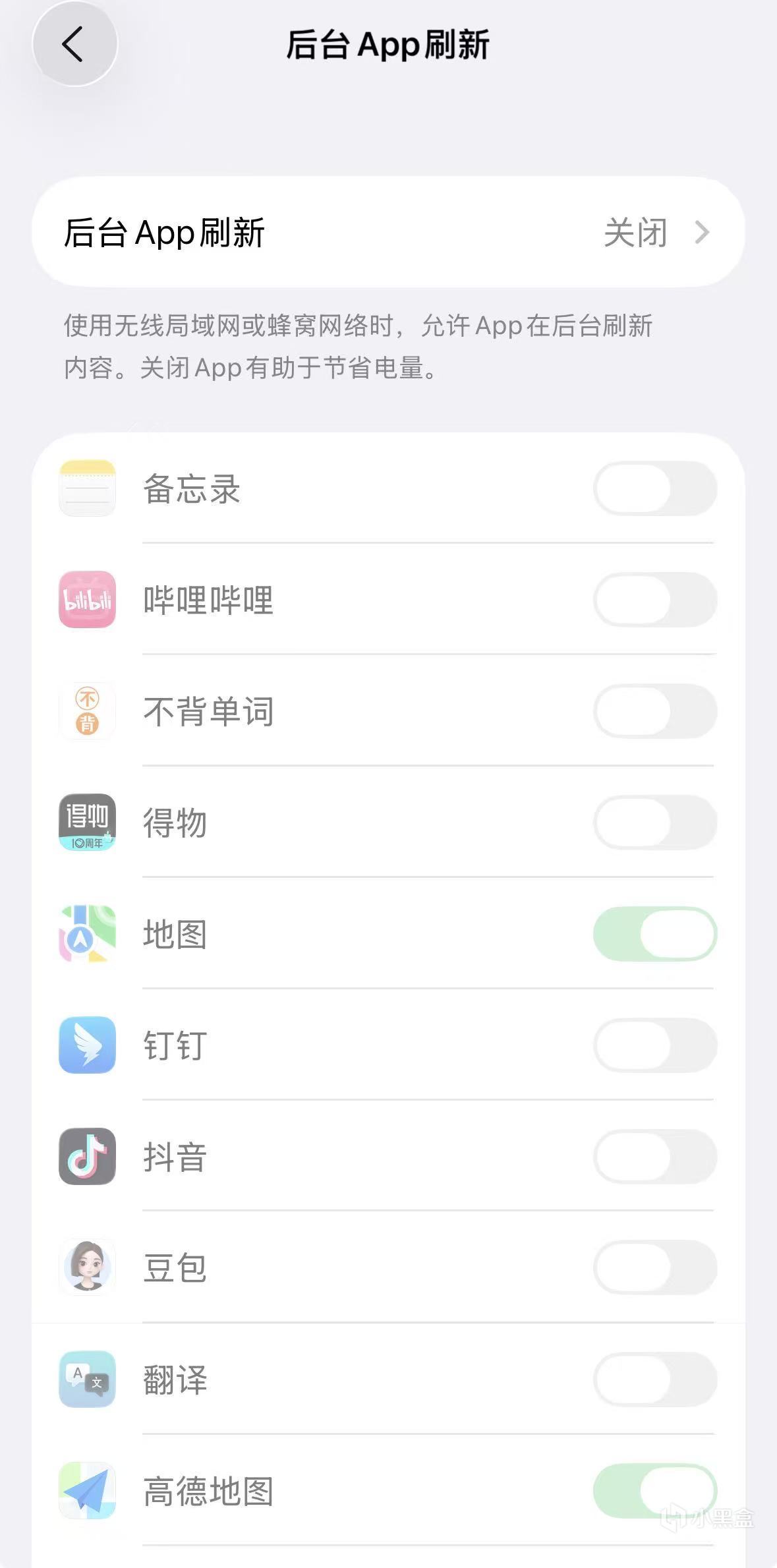777x1568 pixels.
Task: Toggle the 高德地图 refresh switch
Action: pyautogui.click(x=654, y=1490)
